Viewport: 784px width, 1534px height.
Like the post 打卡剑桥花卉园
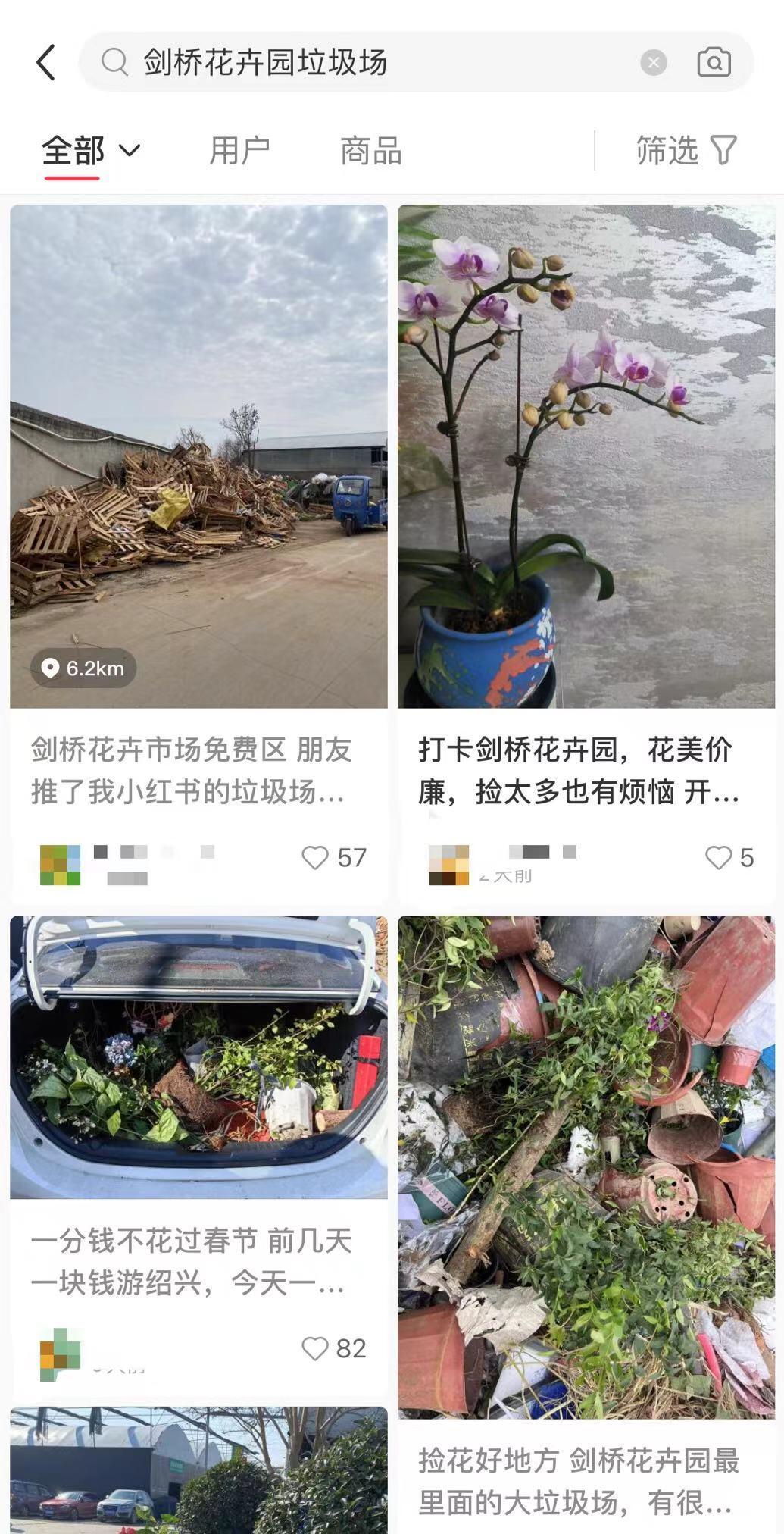click(x=718, y=858)
